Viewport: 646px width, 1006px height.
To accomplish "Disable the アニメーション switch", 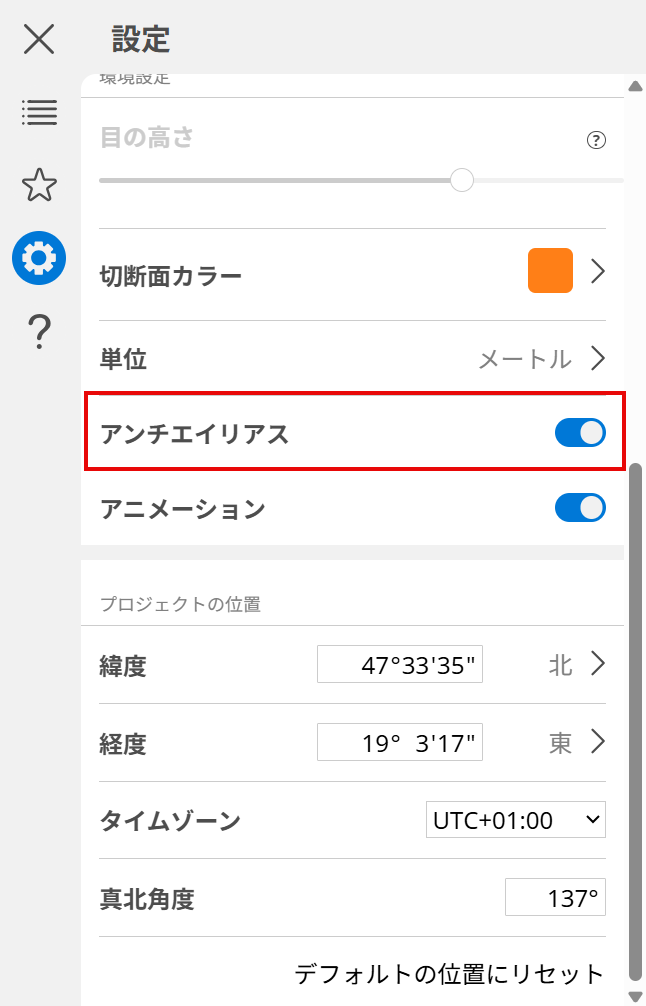I will tap(580, 507).
